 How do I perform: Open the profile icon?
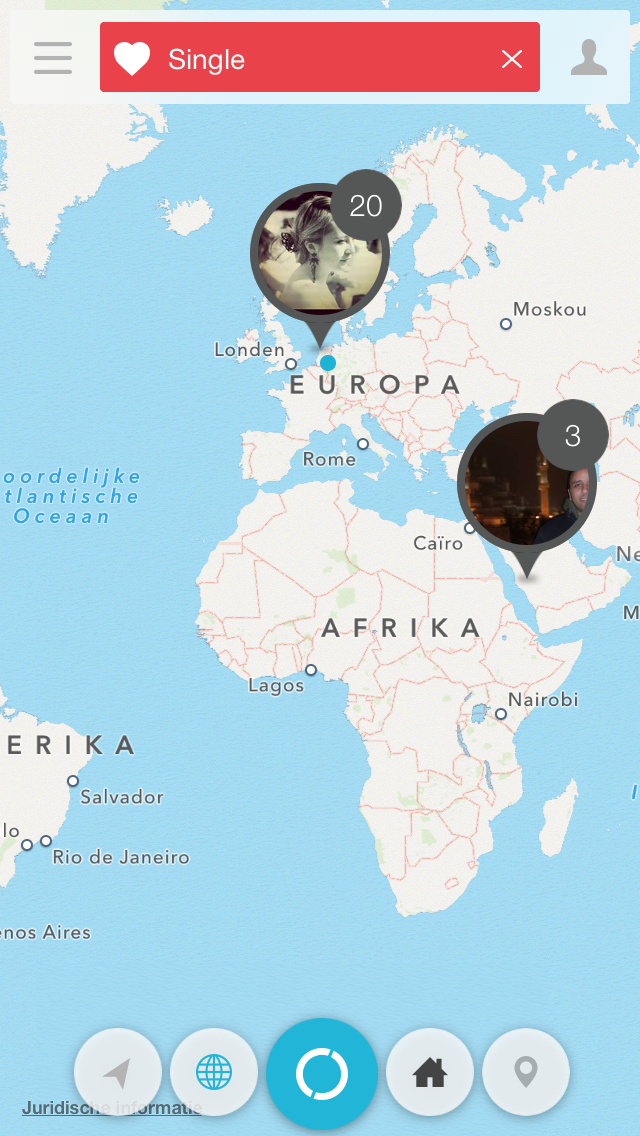click(x=589, y=58)
